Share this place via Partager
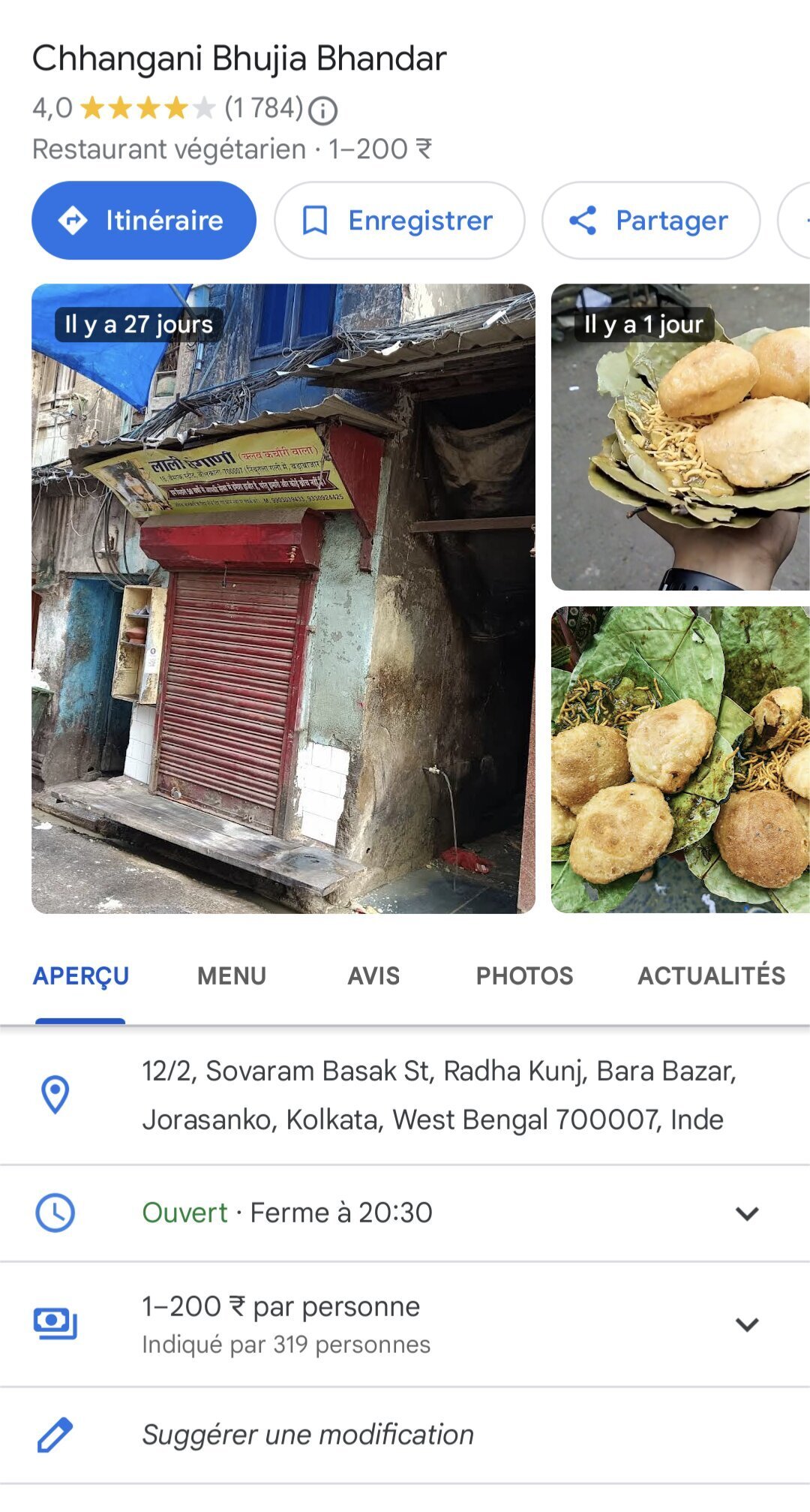Viewport: 810px width, 1512px height. pos(651,221)
